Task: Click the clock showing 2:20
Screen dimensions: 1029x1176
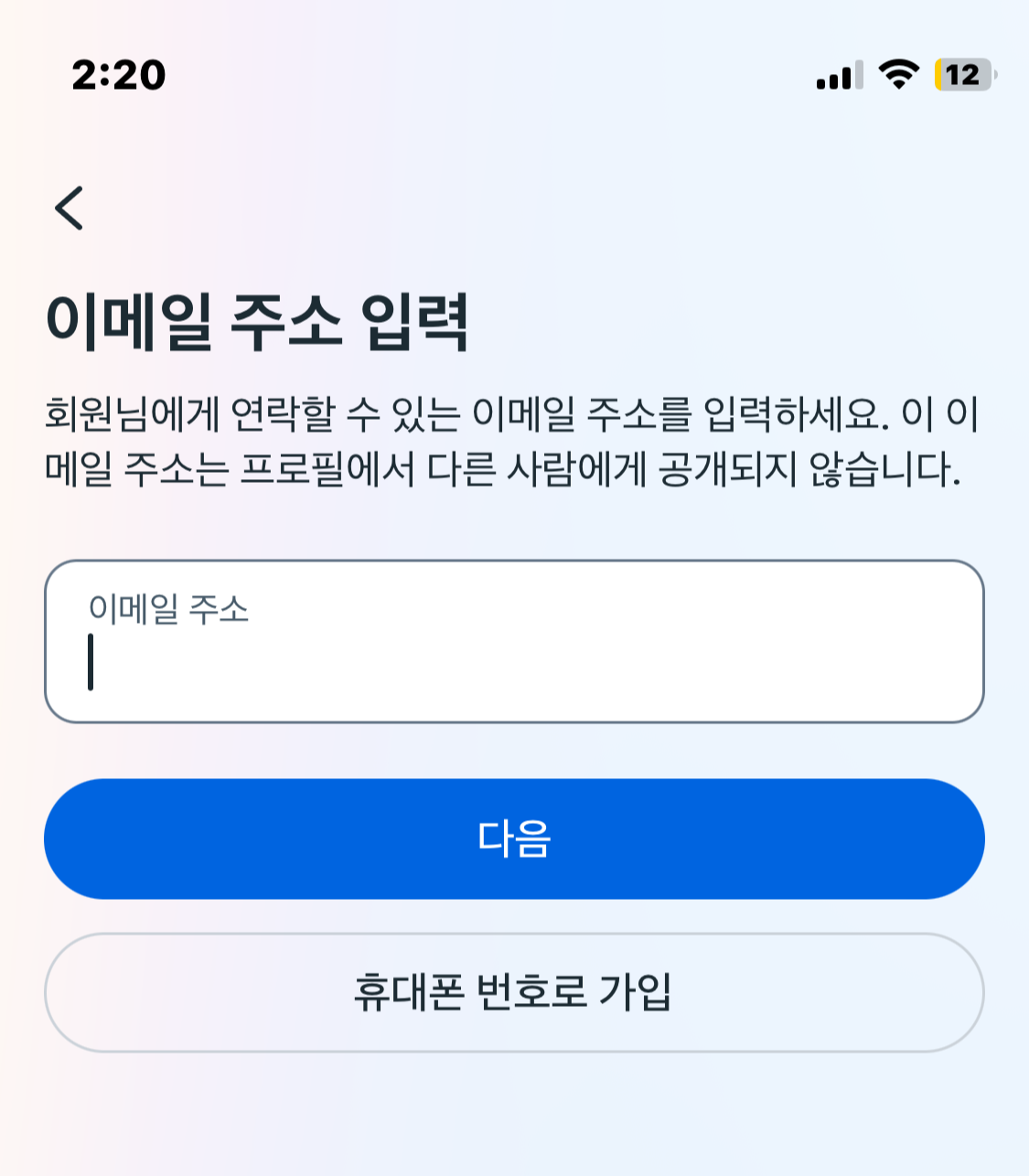Action: tap(120, 77)
